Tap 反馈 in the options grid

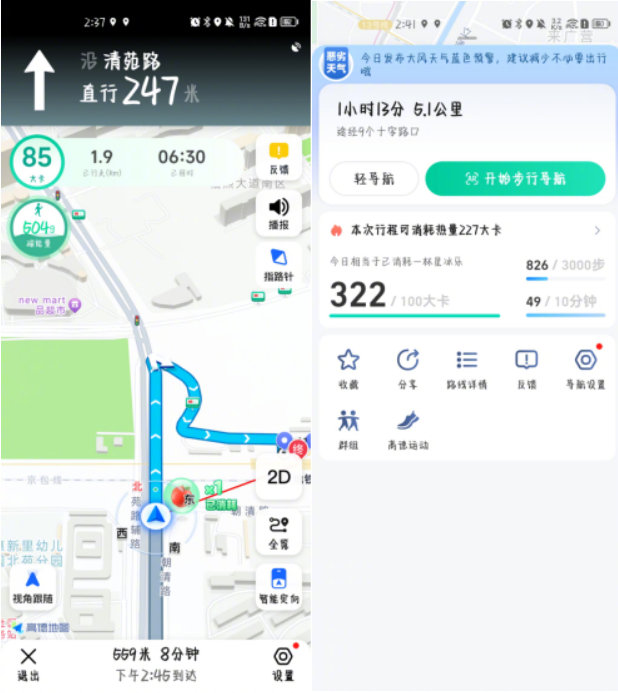(526, 366)
